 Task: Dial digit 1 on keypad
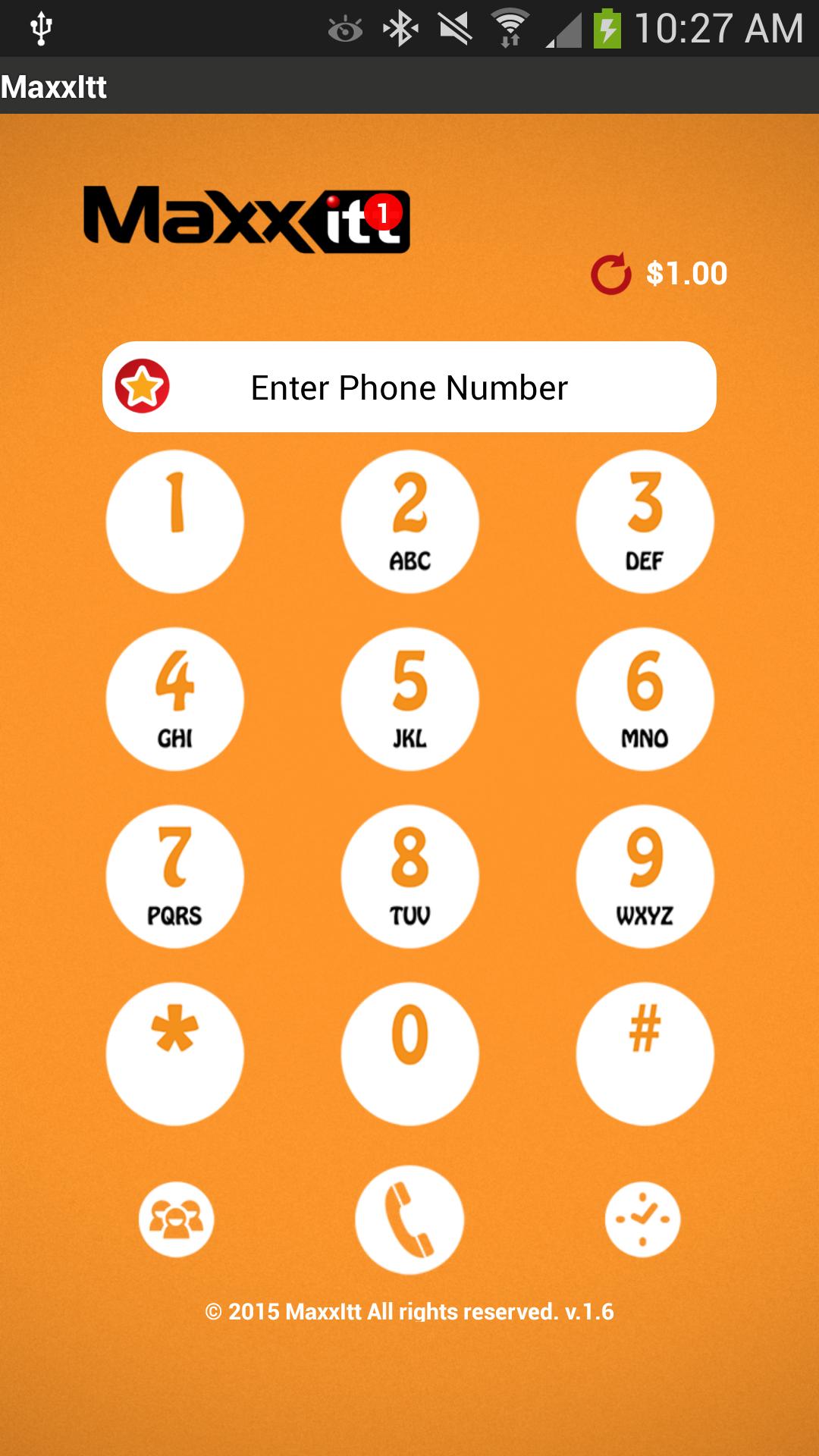coord(175,522)
